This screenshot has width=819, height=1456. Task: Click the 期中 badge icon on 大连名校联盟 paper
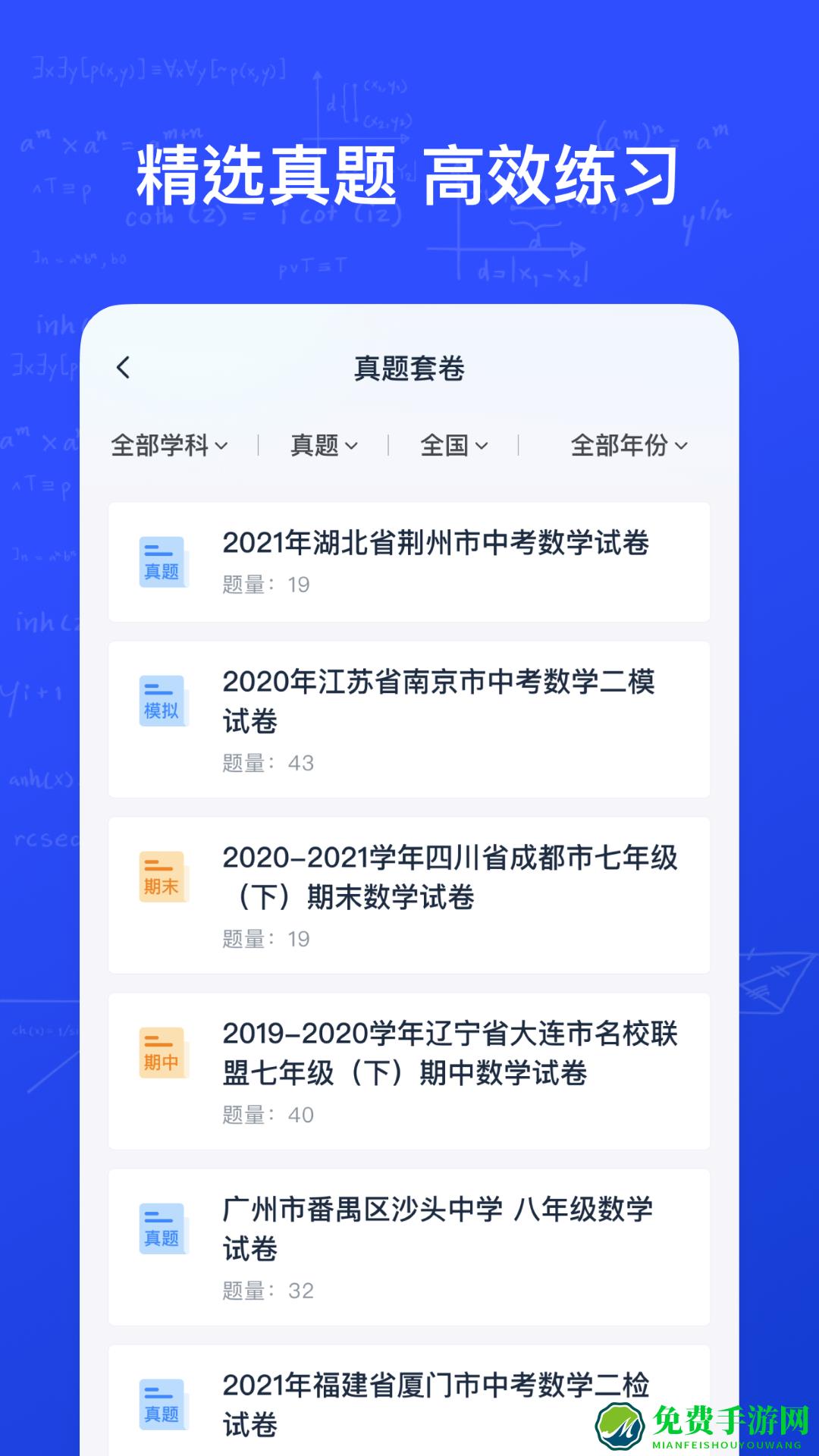pyautogui.click(x=163, y=1054)
